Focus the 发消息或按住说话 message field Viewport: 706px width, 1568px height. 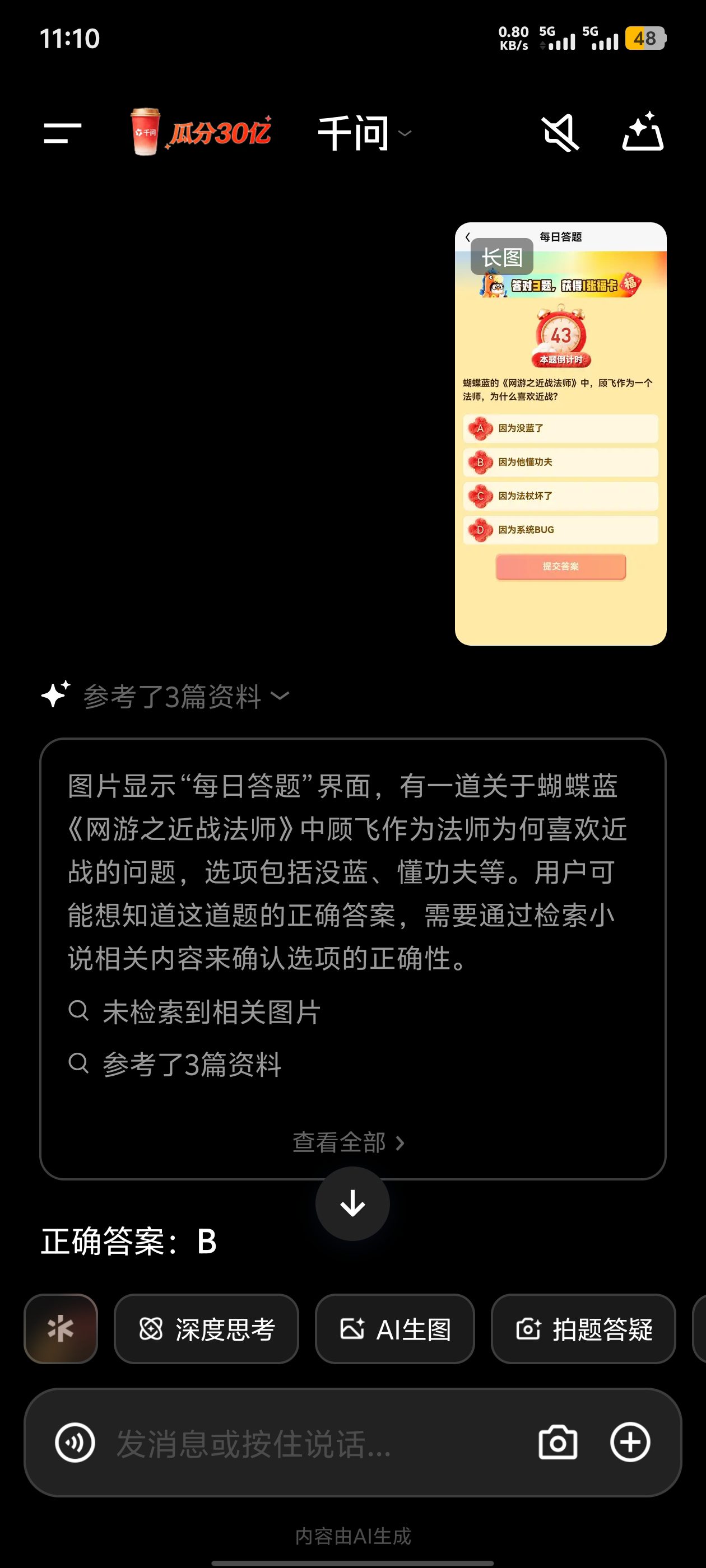pos(305,1443)
